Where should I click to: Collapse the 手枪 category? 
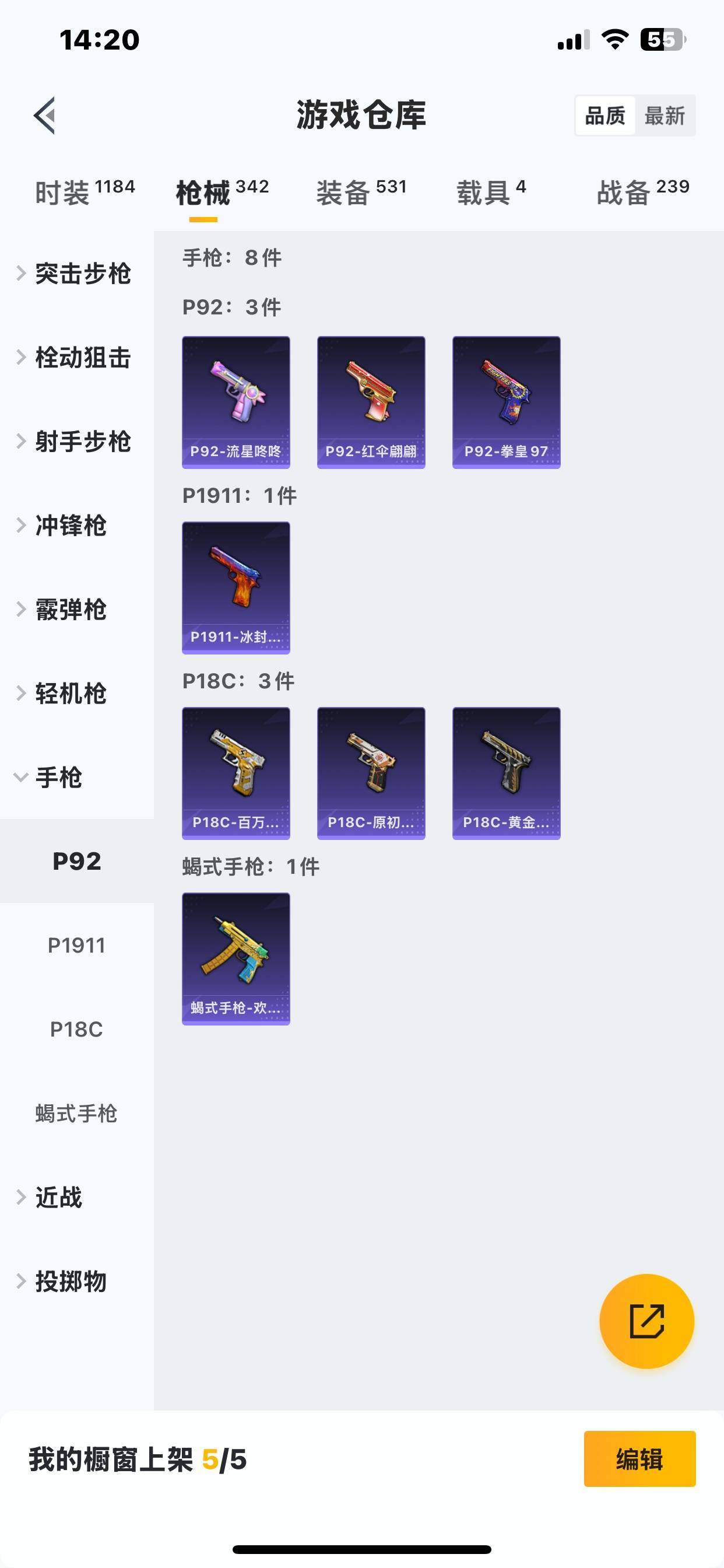58,778
